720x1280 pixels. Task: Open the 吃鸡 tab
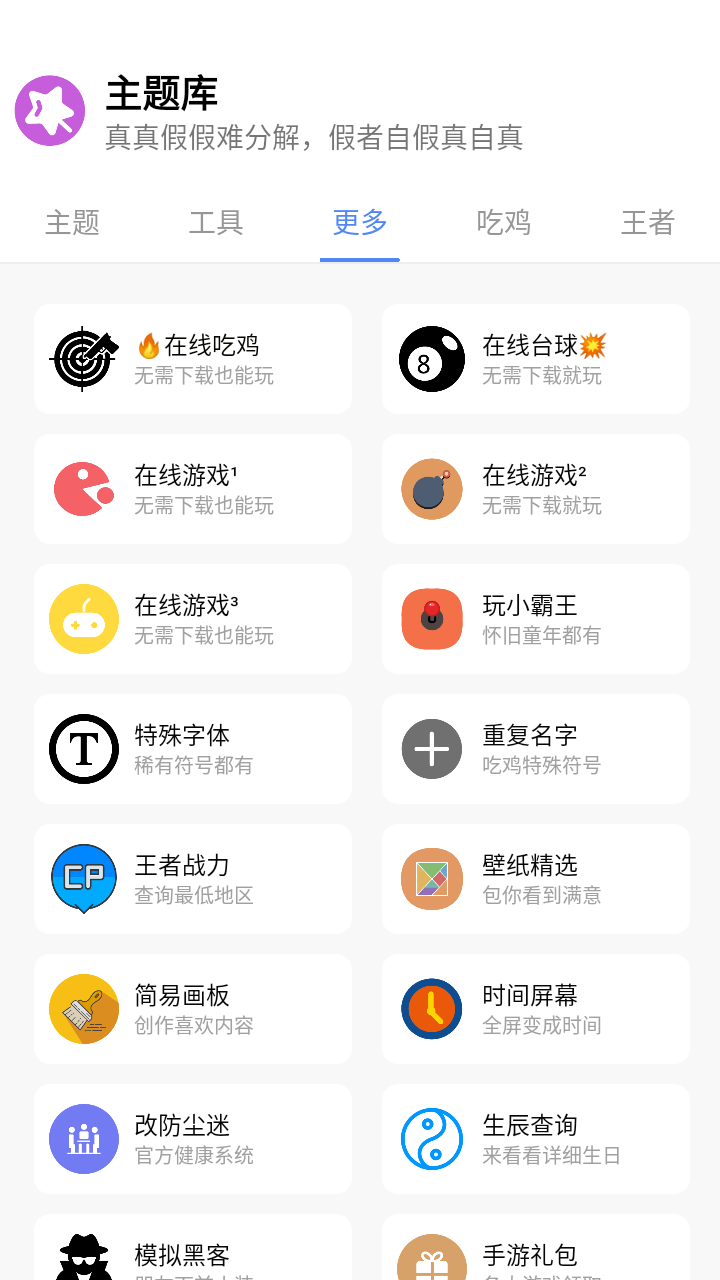(x=504, y=223)
